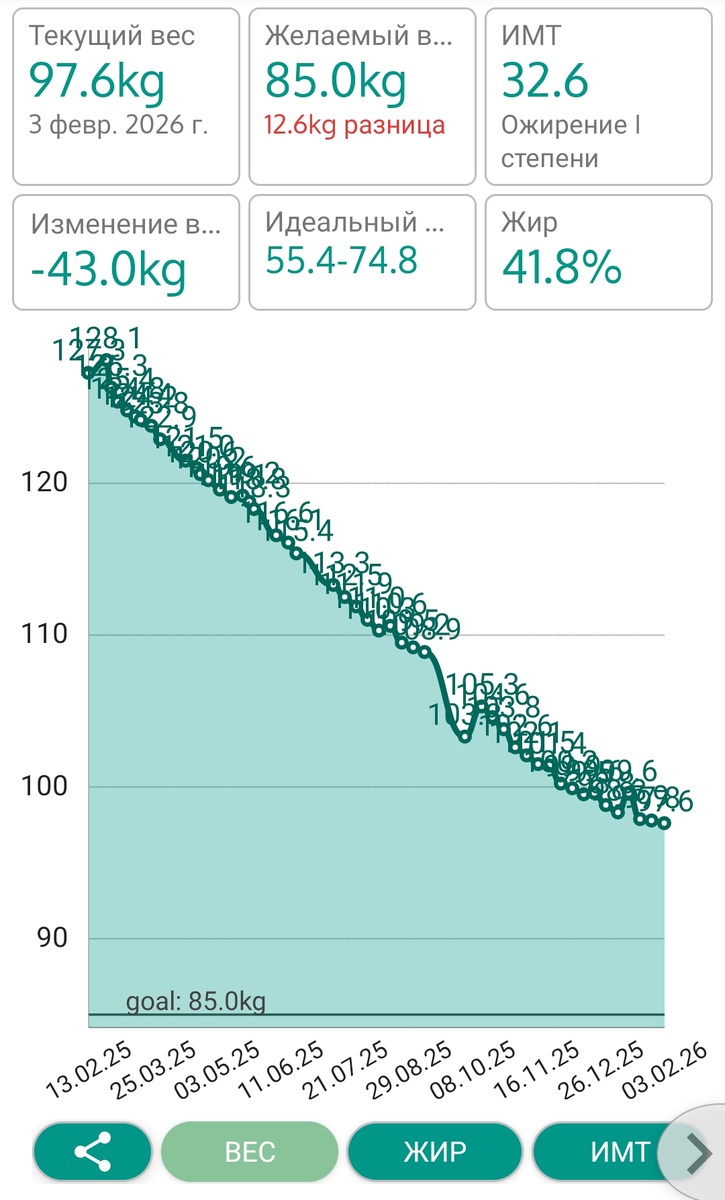Open the Идеальный вес 55.4-74.8 card
This screenshot has height=1200, width=725.
tap(362, 252)
